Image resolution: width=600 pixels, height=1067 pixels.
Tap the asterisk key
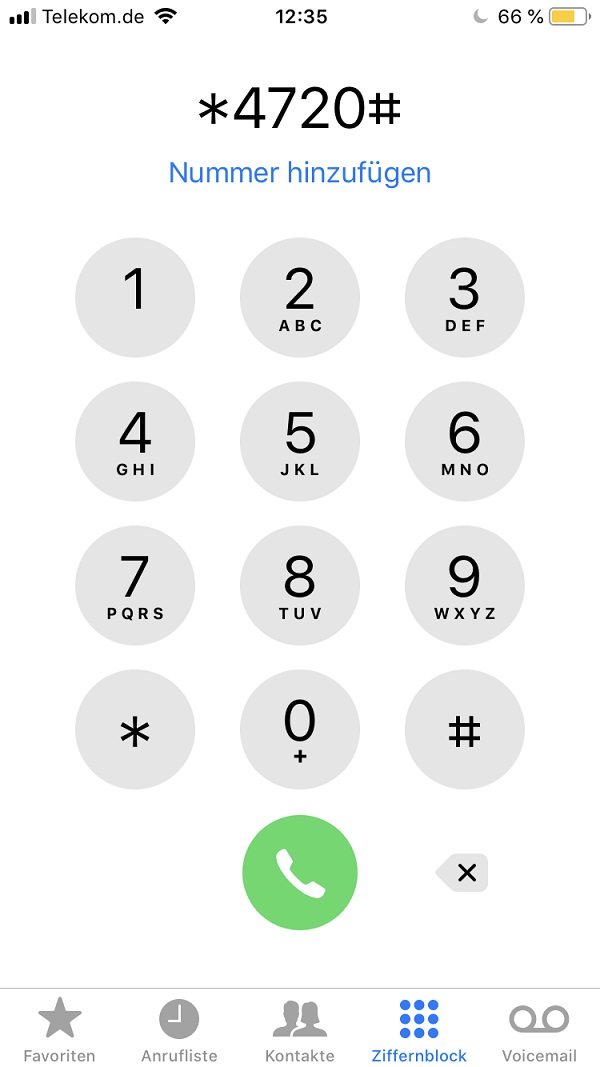(x=135, y=729)
